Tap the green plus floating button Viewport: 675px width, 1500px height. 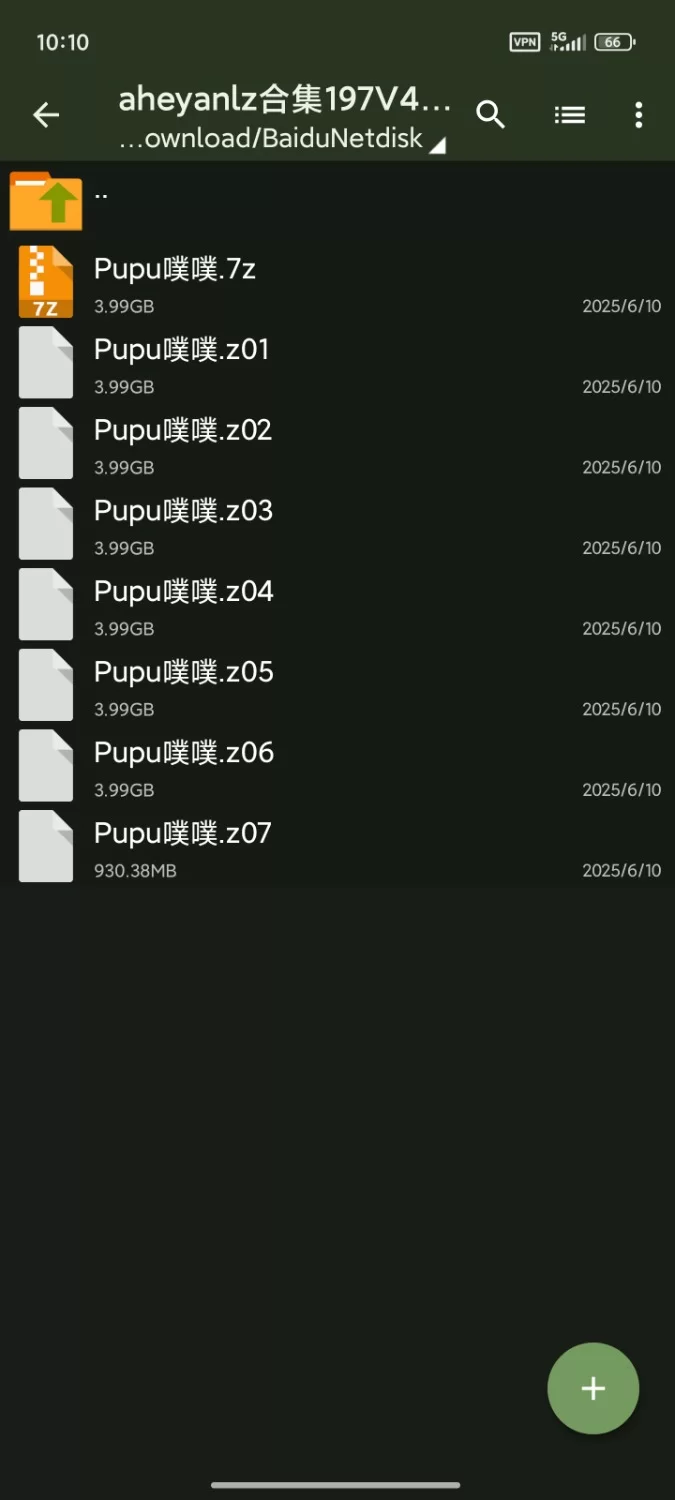(593, 1388)
